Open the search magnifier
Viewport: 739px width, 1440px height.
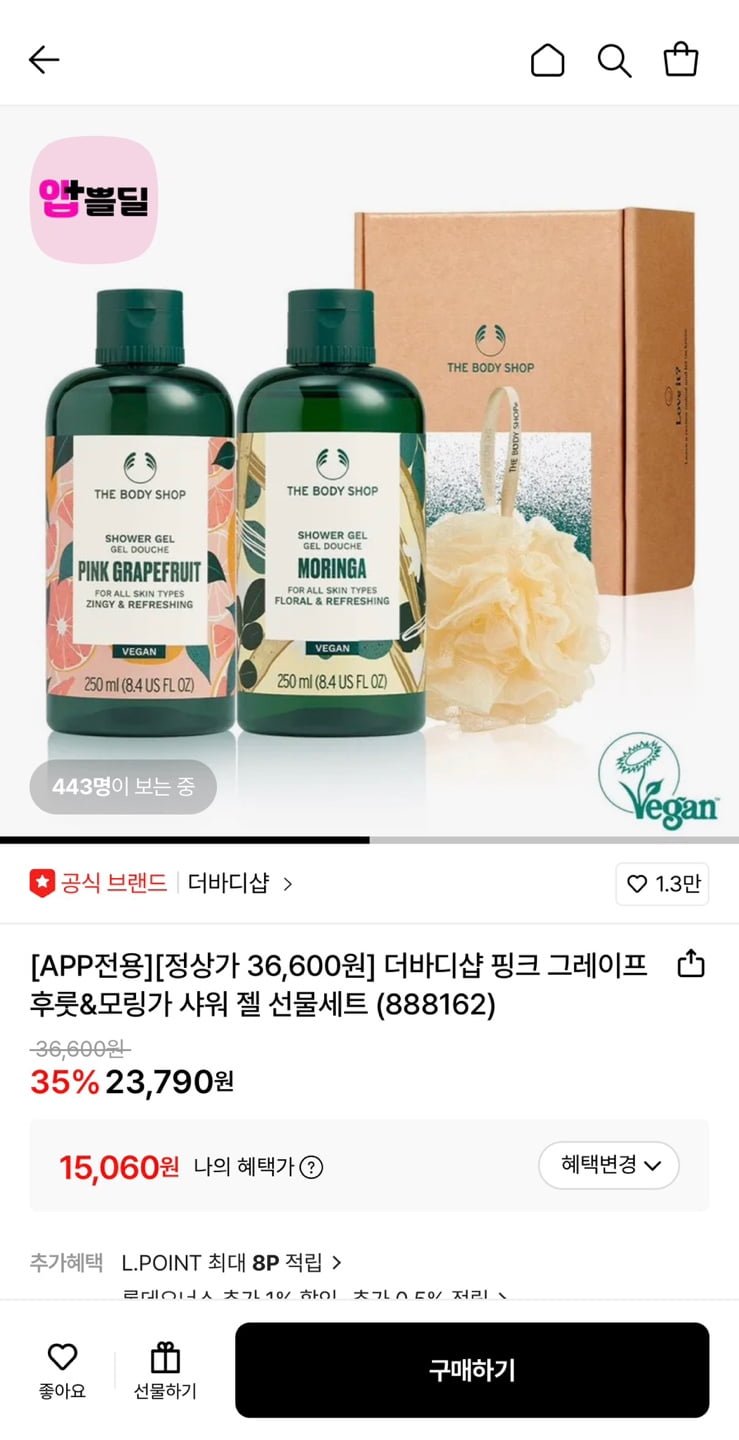[614, 60]
